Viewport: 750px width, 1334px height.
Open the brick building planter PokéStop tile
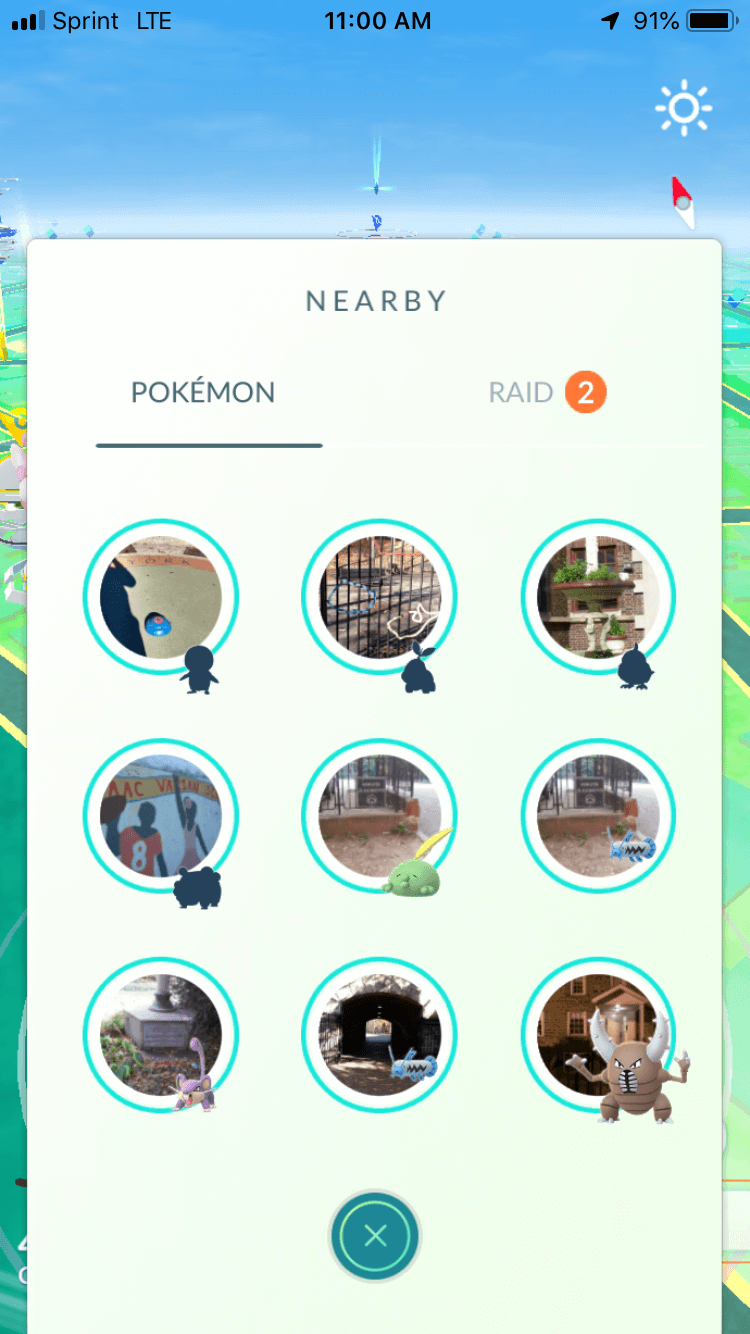pyautogui.click(x=599, y=598)
